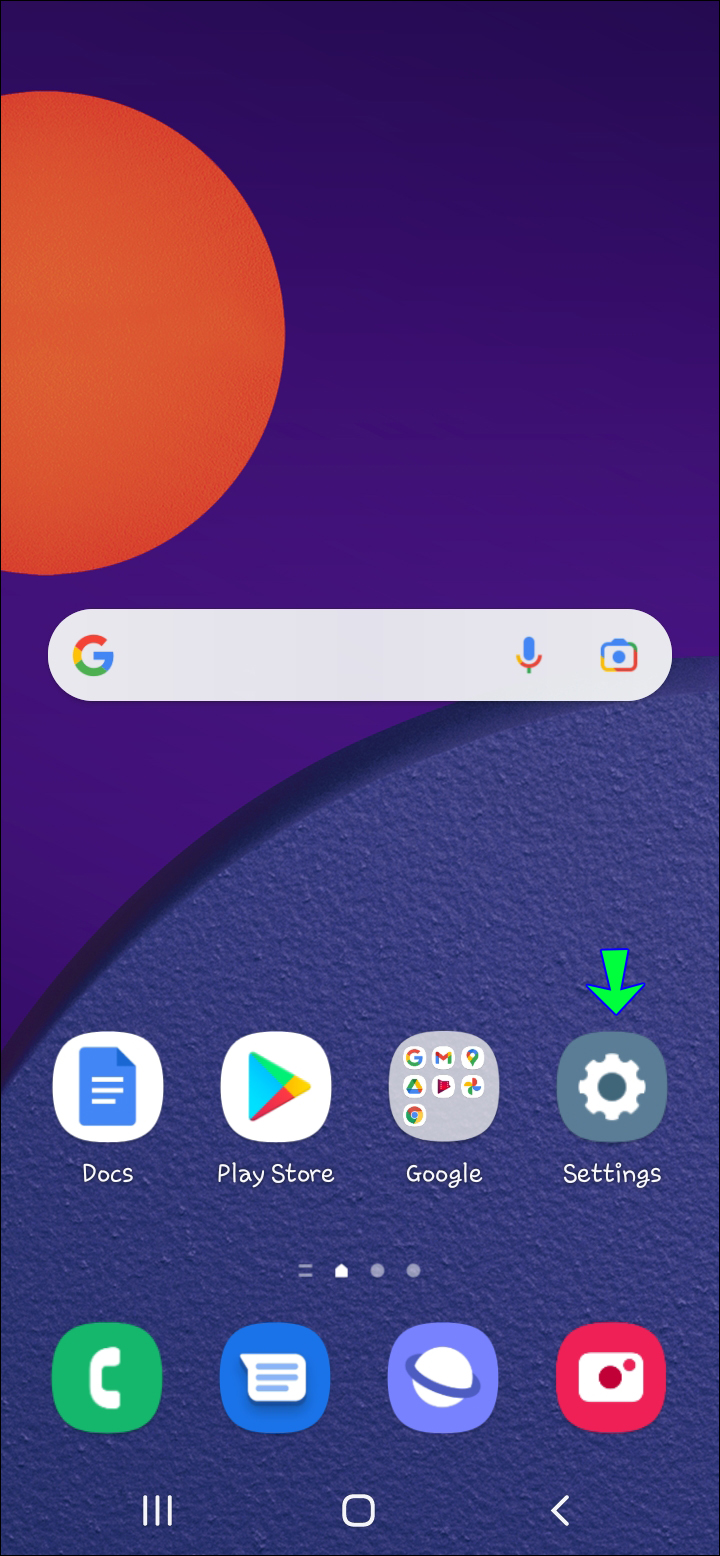Screen dimensions: 720x1556
Task: Show recent apps
Action: pyautogui.click(x=157, y=1510)
